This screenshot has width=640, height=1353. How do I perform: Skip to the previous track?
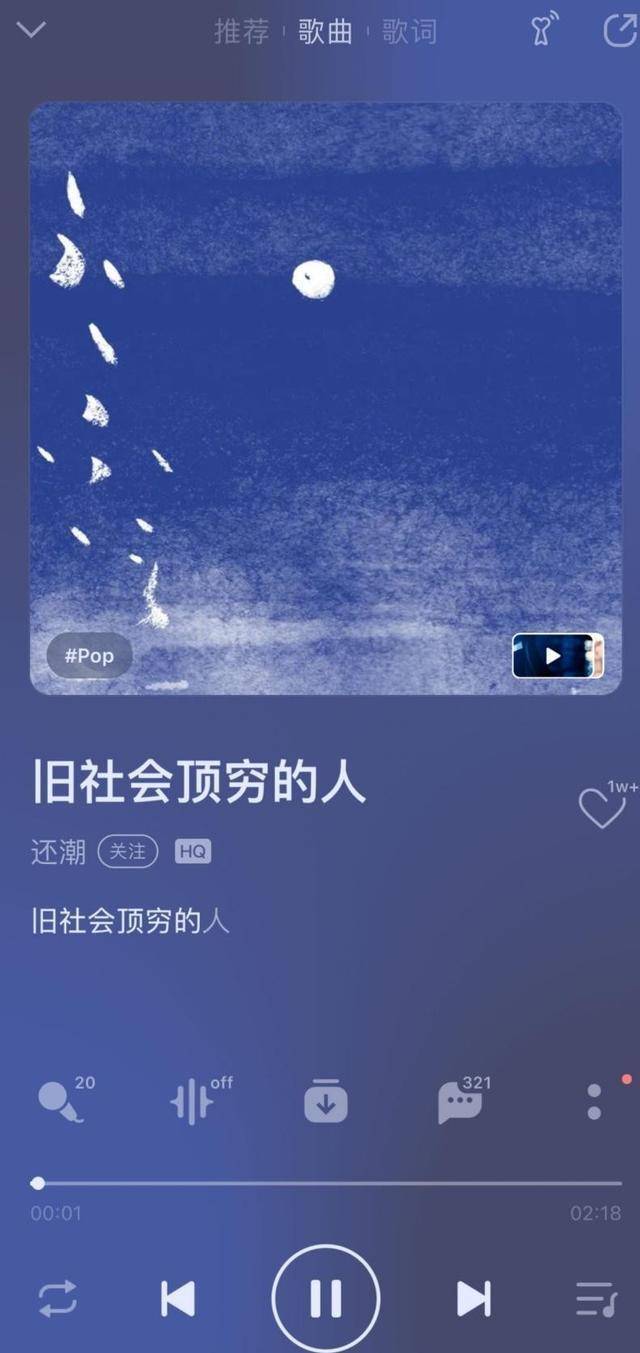coord(178,1299)
